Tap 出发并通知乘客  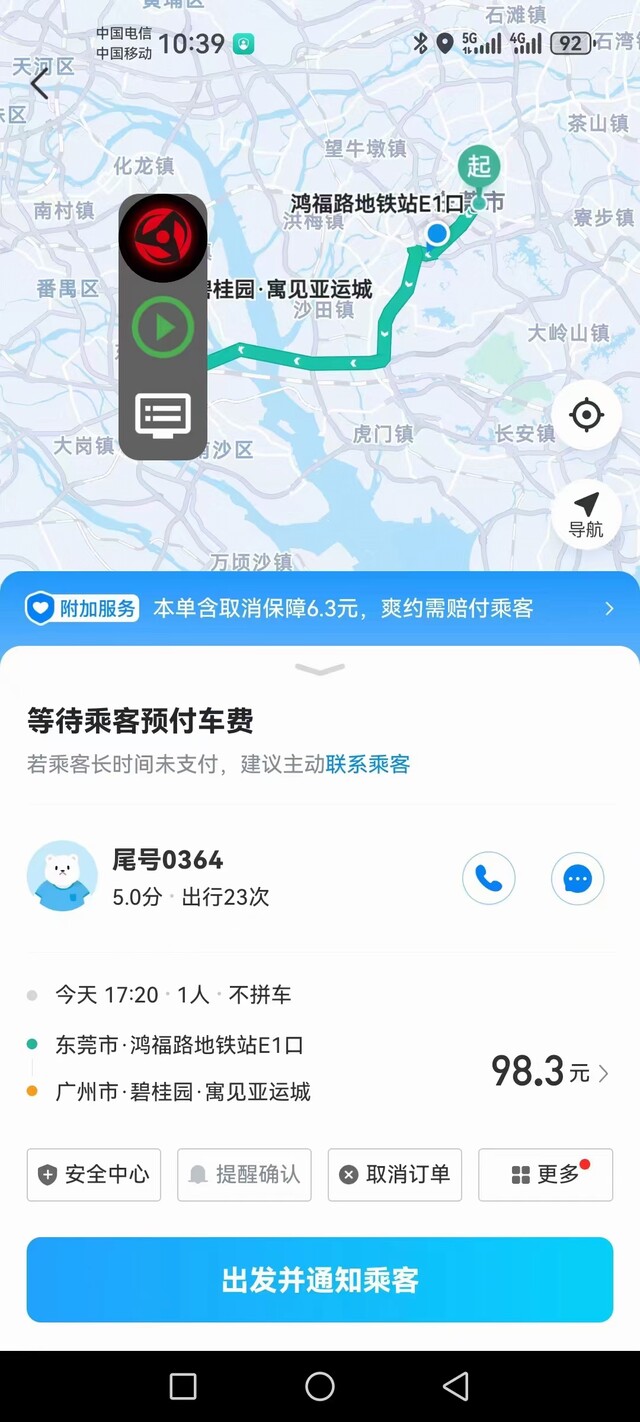coord(320,1280)
